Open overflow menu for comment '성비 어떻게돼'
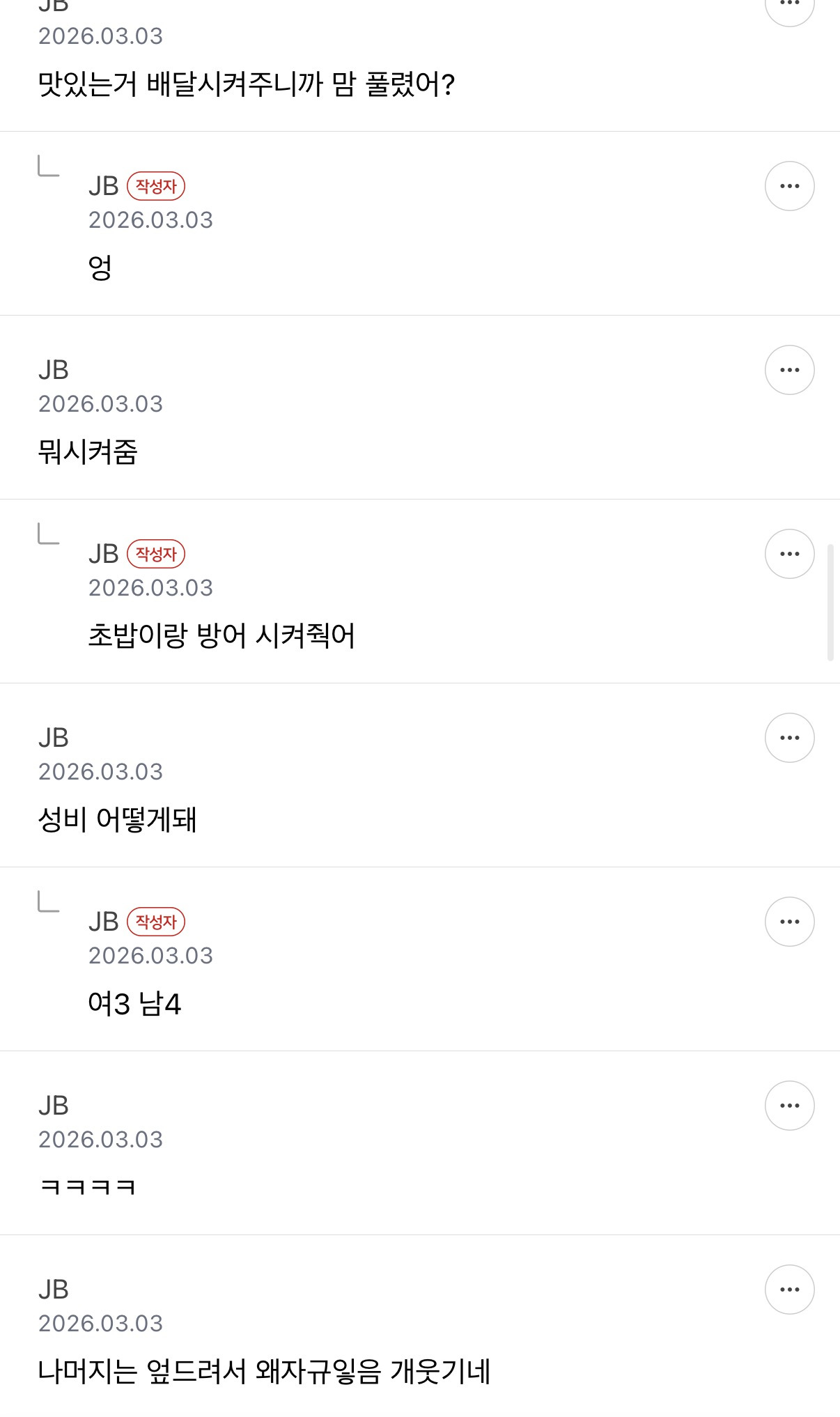The height and width of the screenshot is (1417, 840). coord(789,738)
